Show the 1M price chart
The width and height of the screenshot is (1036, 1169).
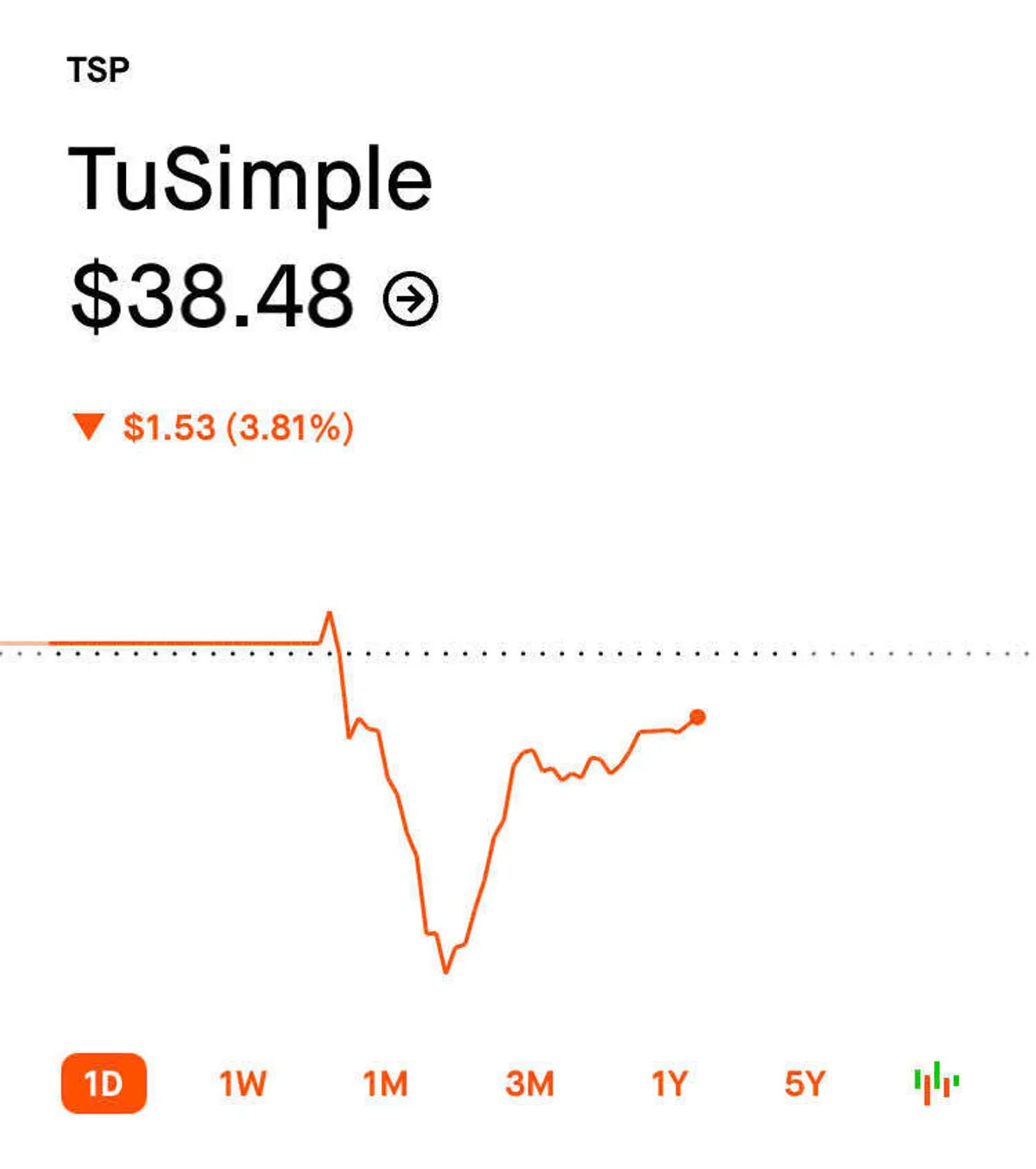tap(385, 1083)
